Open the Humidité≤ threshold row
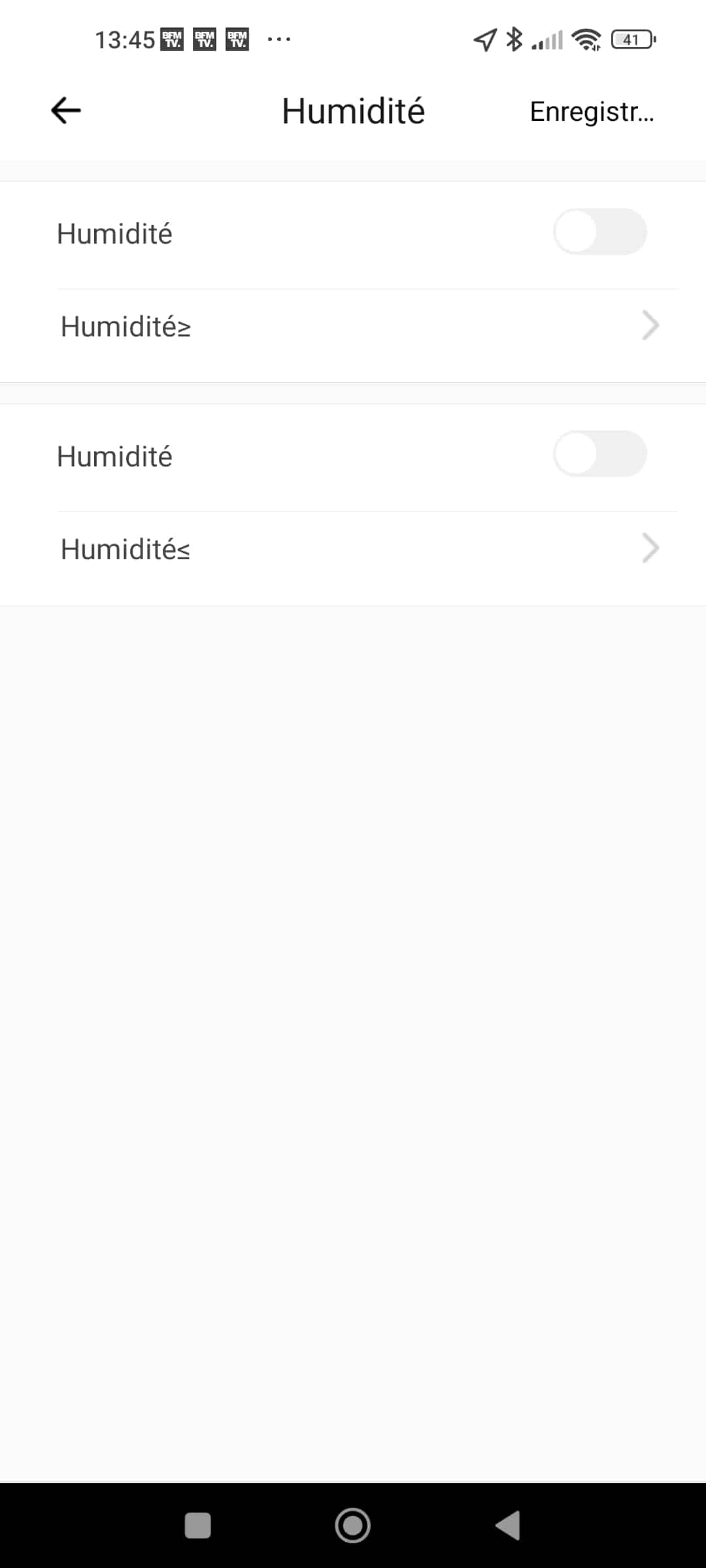 [x=353, y=549]
